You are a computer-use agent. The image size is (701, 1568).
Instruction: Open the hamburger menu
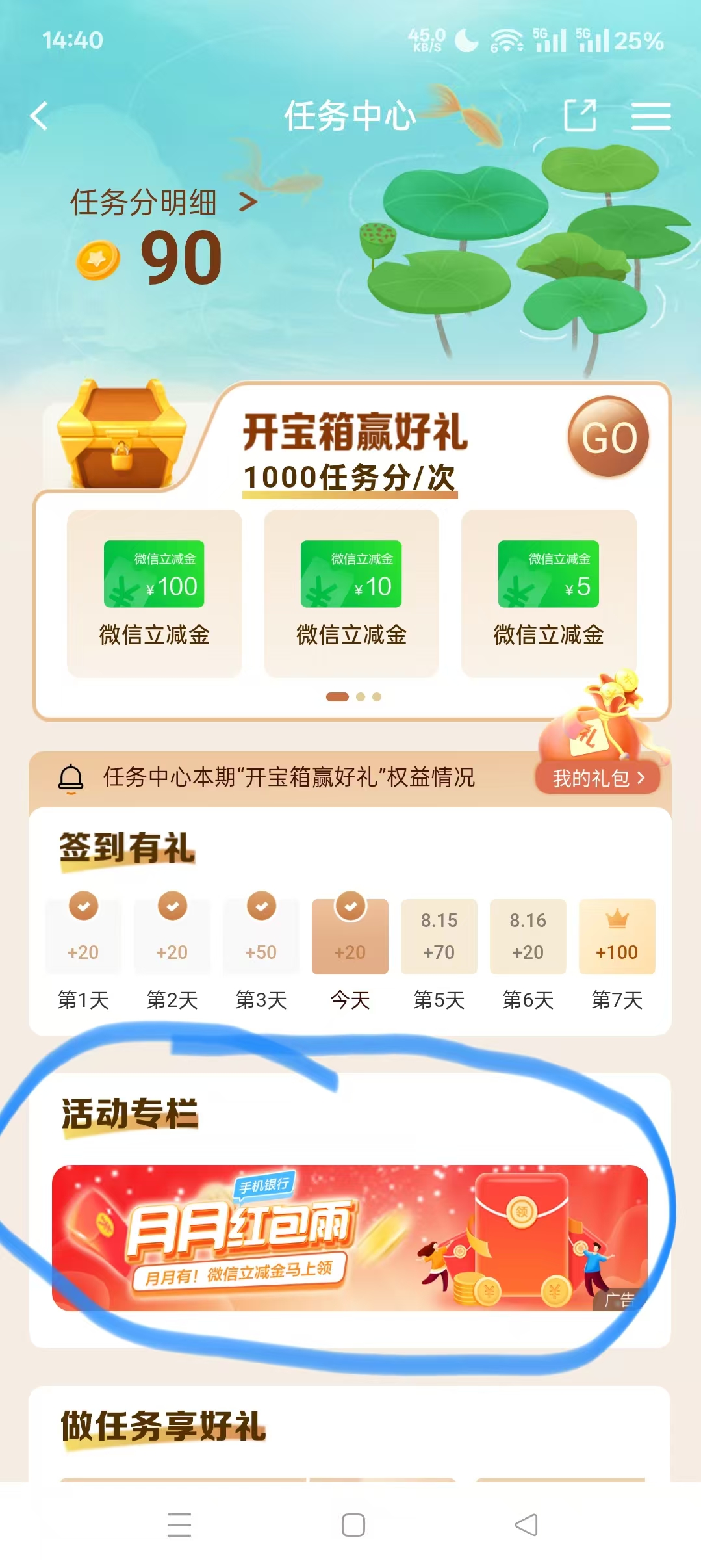(x=651, y=116)
